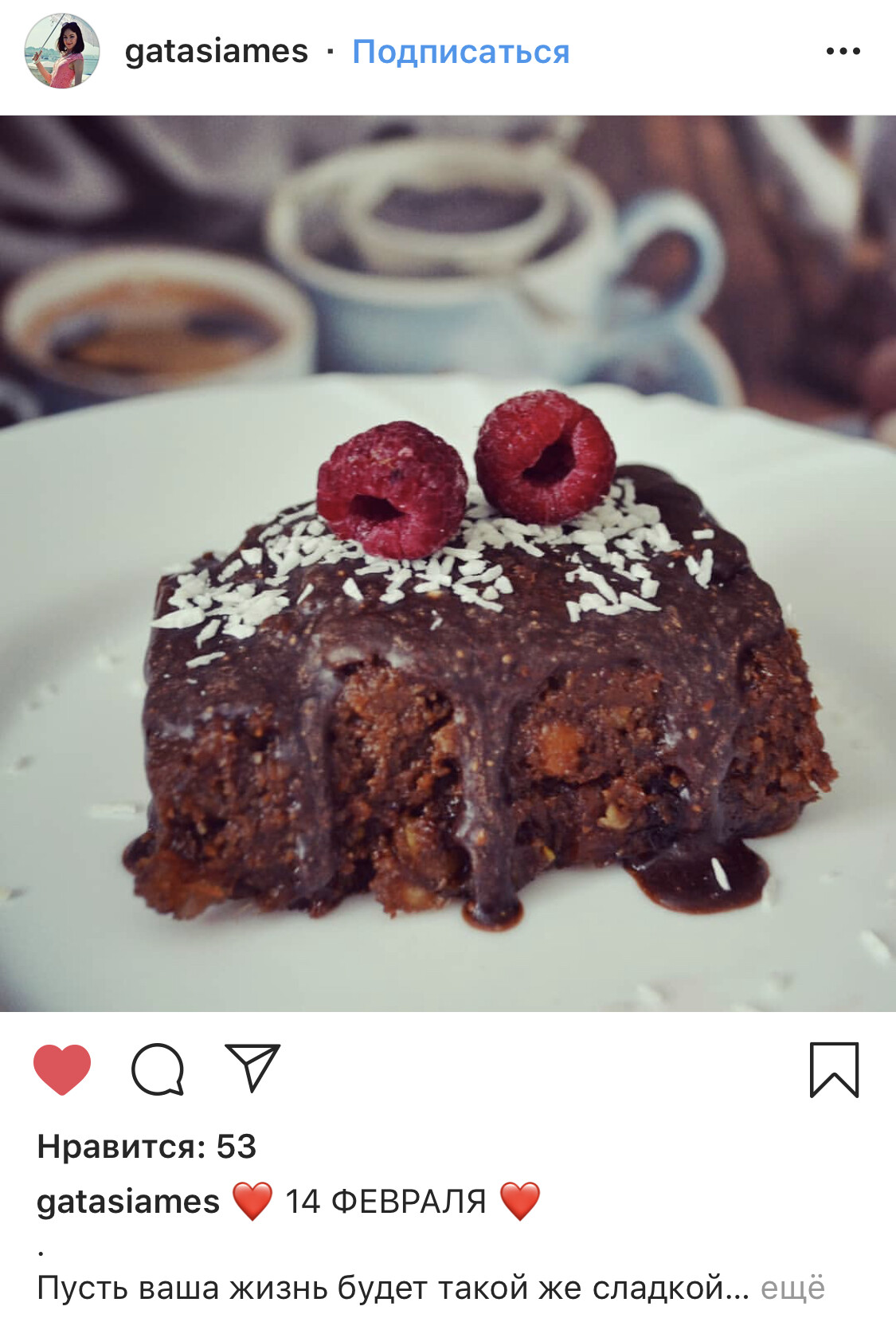896x1318 pixels.
Task: Share the post via paper plane icon
Action: (x=253, y=1068)
